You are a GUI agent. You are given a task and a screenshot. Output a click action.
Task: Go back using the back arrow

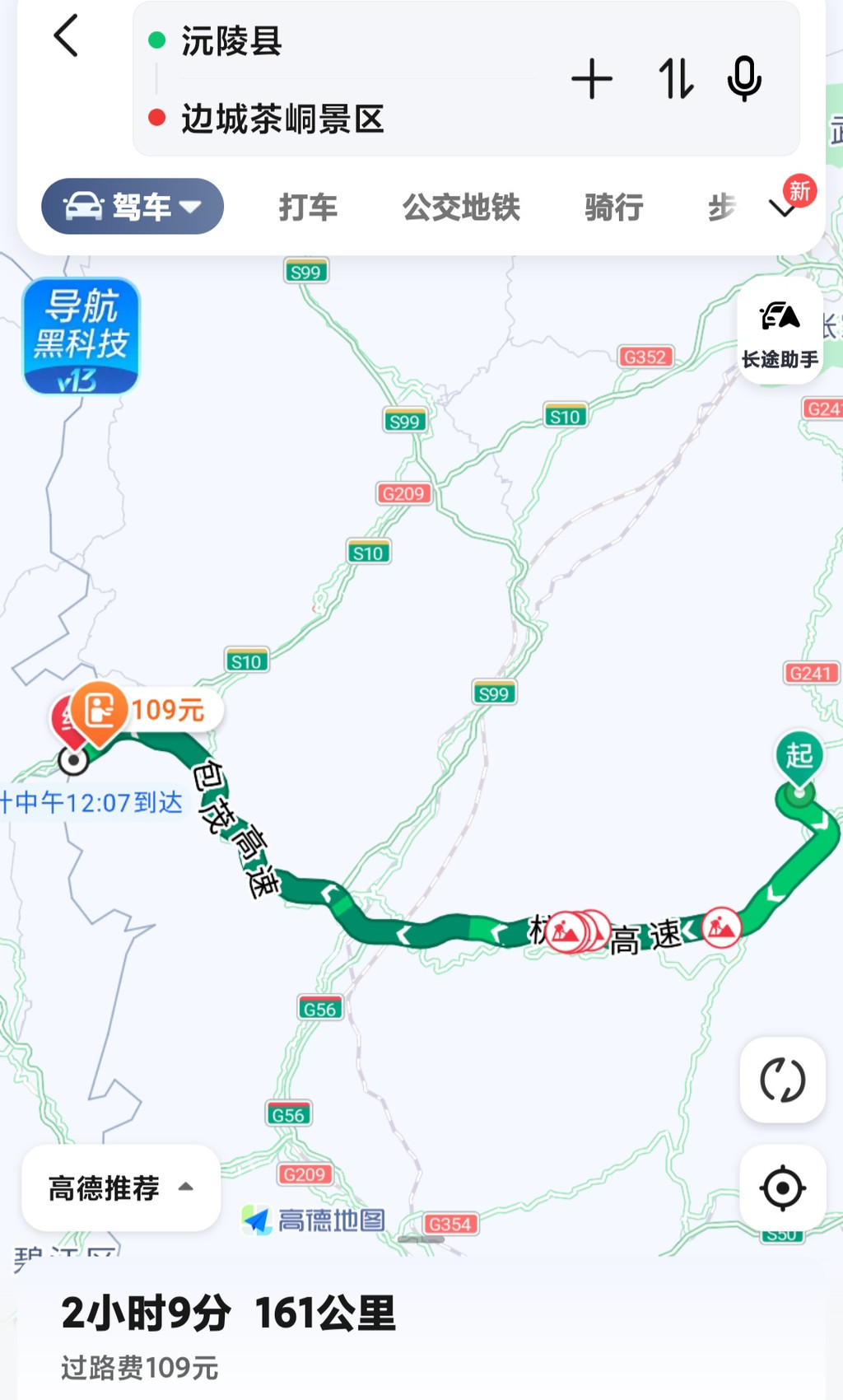click(x=66, y=36)
